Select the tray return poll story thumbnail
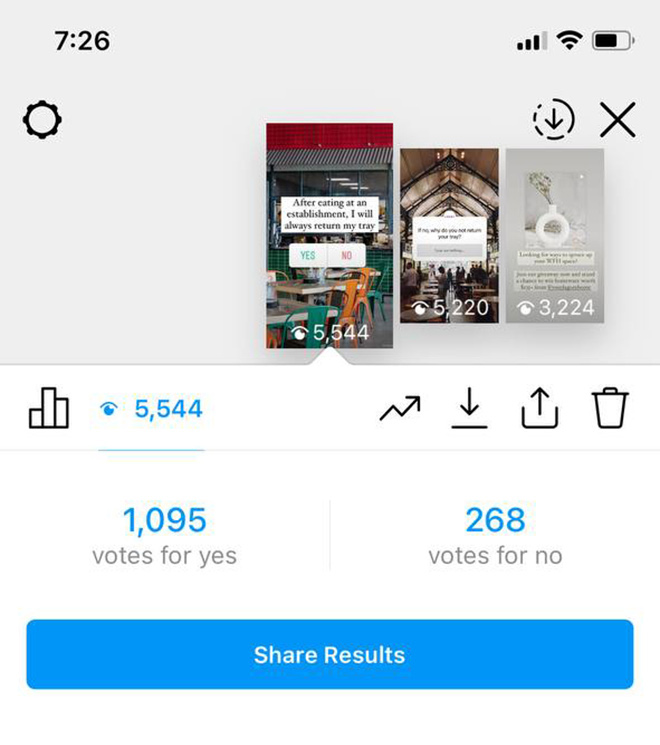Viewport: 660px width, 745px height. [x=329, y=235]
